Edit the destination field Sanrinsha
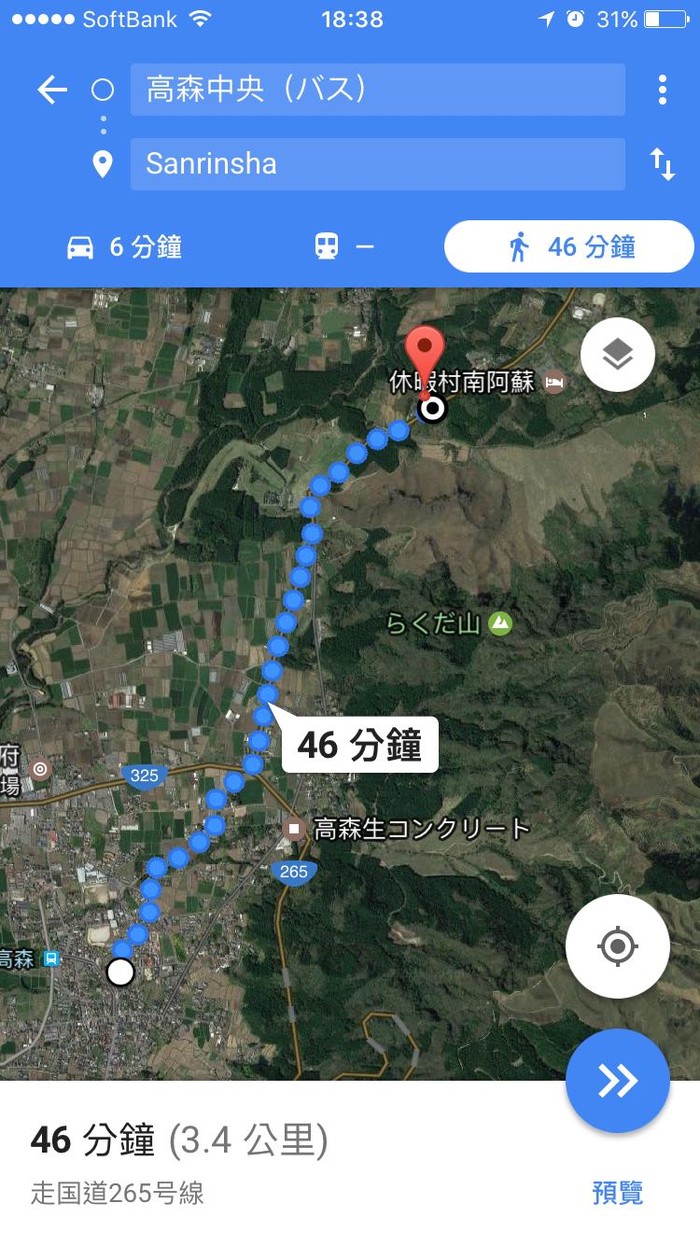Viewport: 700px width, 1245px height. tap(377, 164)
